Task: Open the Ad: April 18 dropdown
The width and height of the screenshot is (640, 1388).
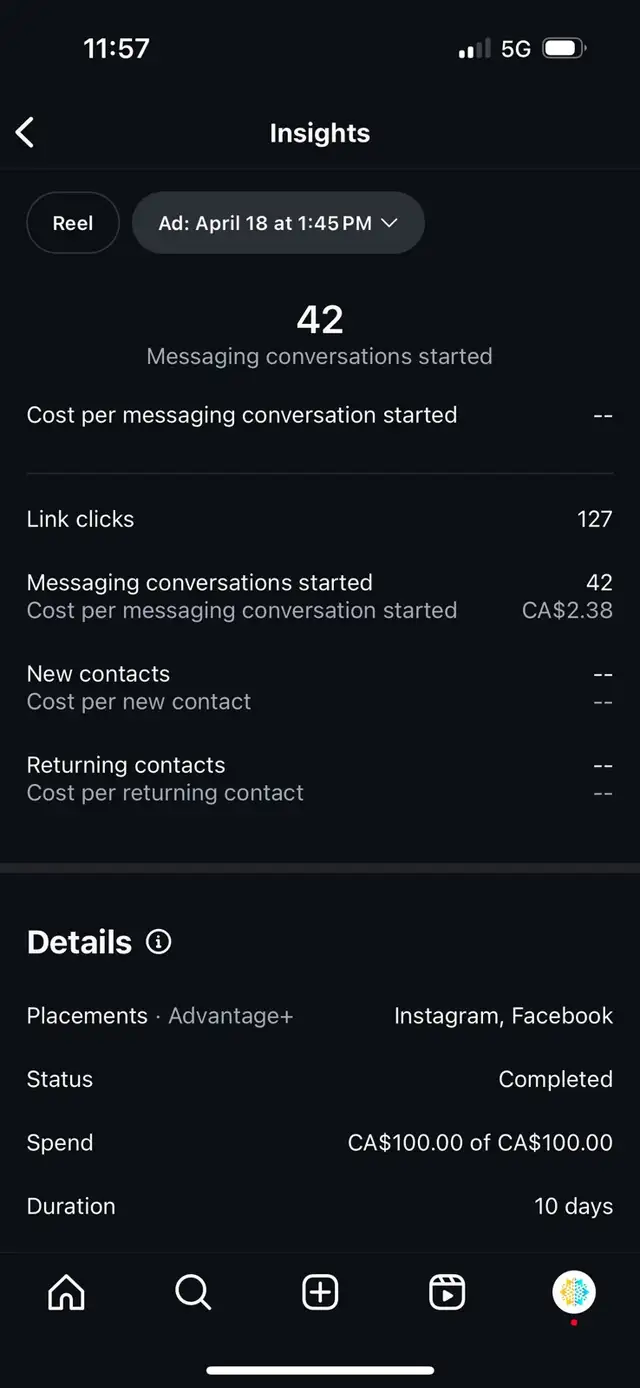Action: [278, 223]
